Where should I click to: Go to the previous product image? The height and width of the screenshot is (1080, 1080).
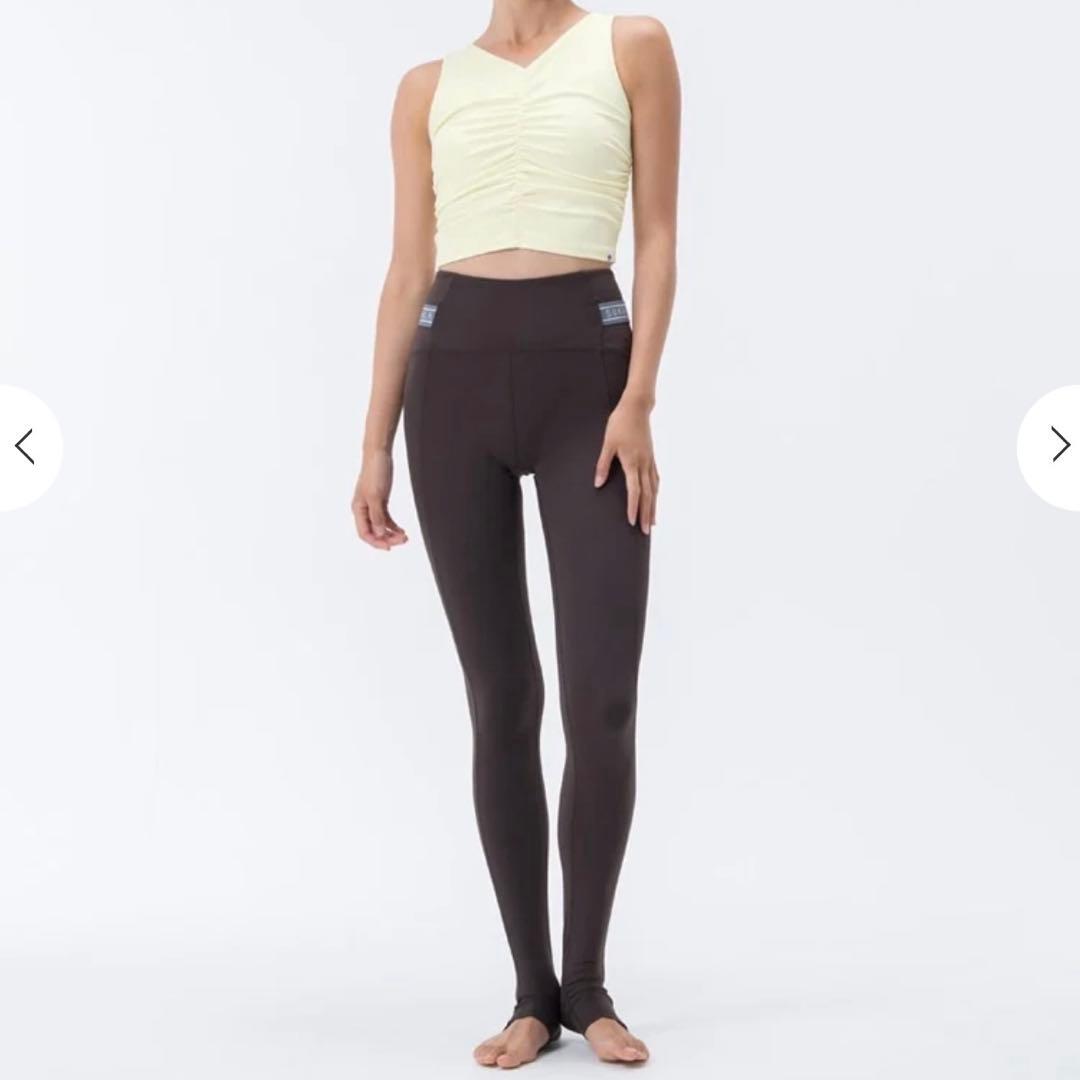click(26, 447)
